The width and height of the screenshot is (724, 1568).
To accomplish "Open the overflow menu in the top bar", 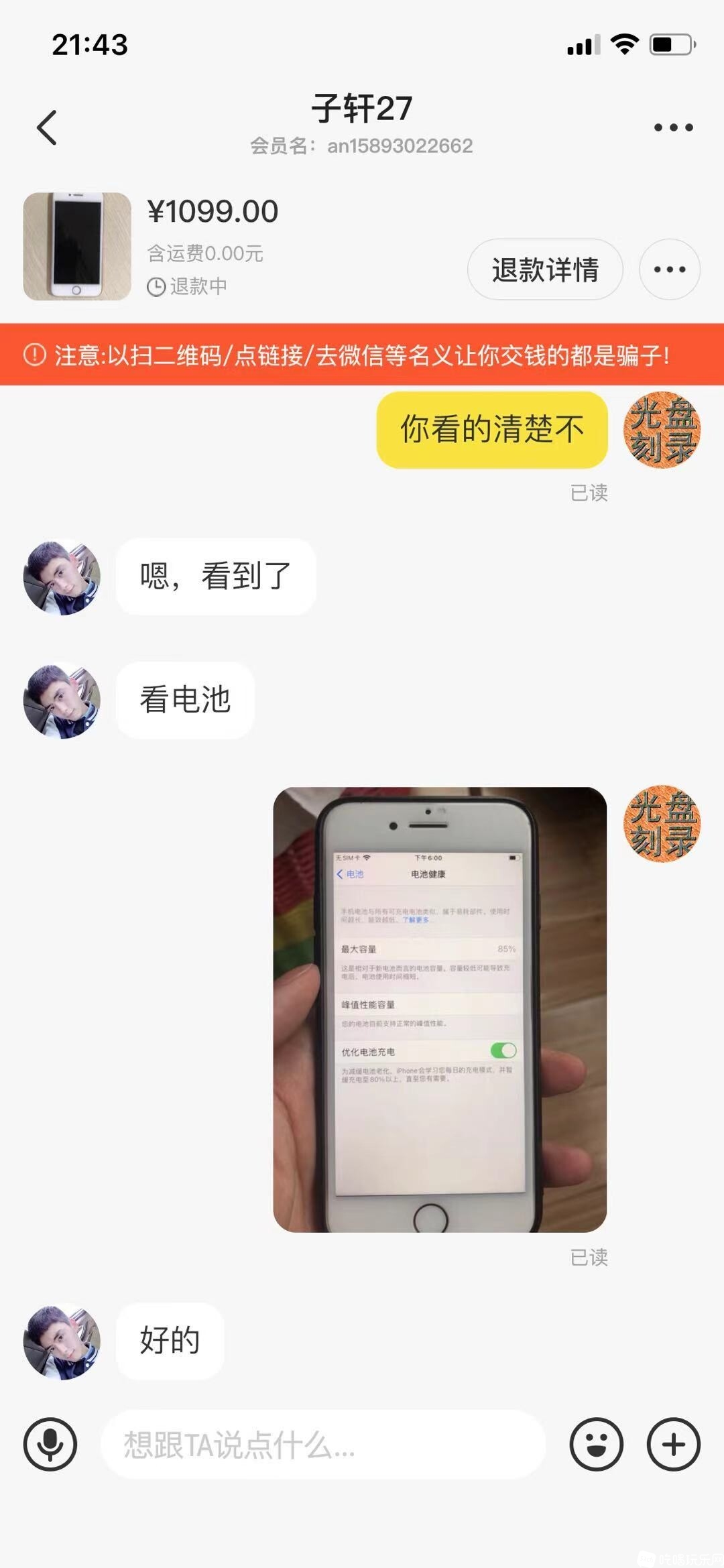I will [x=673, y=127].
